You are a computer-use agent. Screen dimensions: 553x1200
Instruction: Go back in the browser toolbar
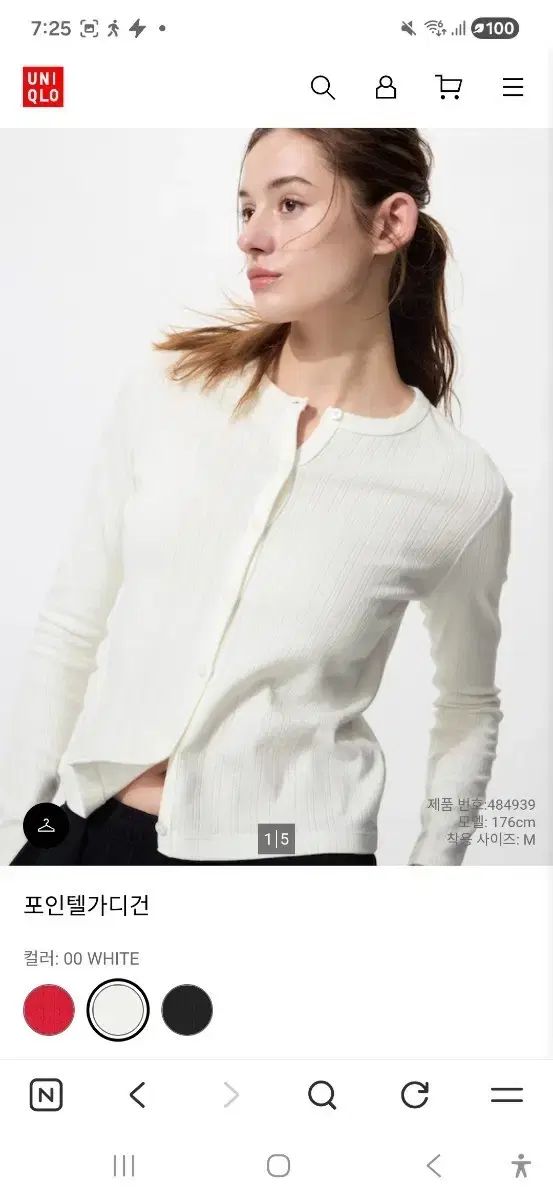138,1096
